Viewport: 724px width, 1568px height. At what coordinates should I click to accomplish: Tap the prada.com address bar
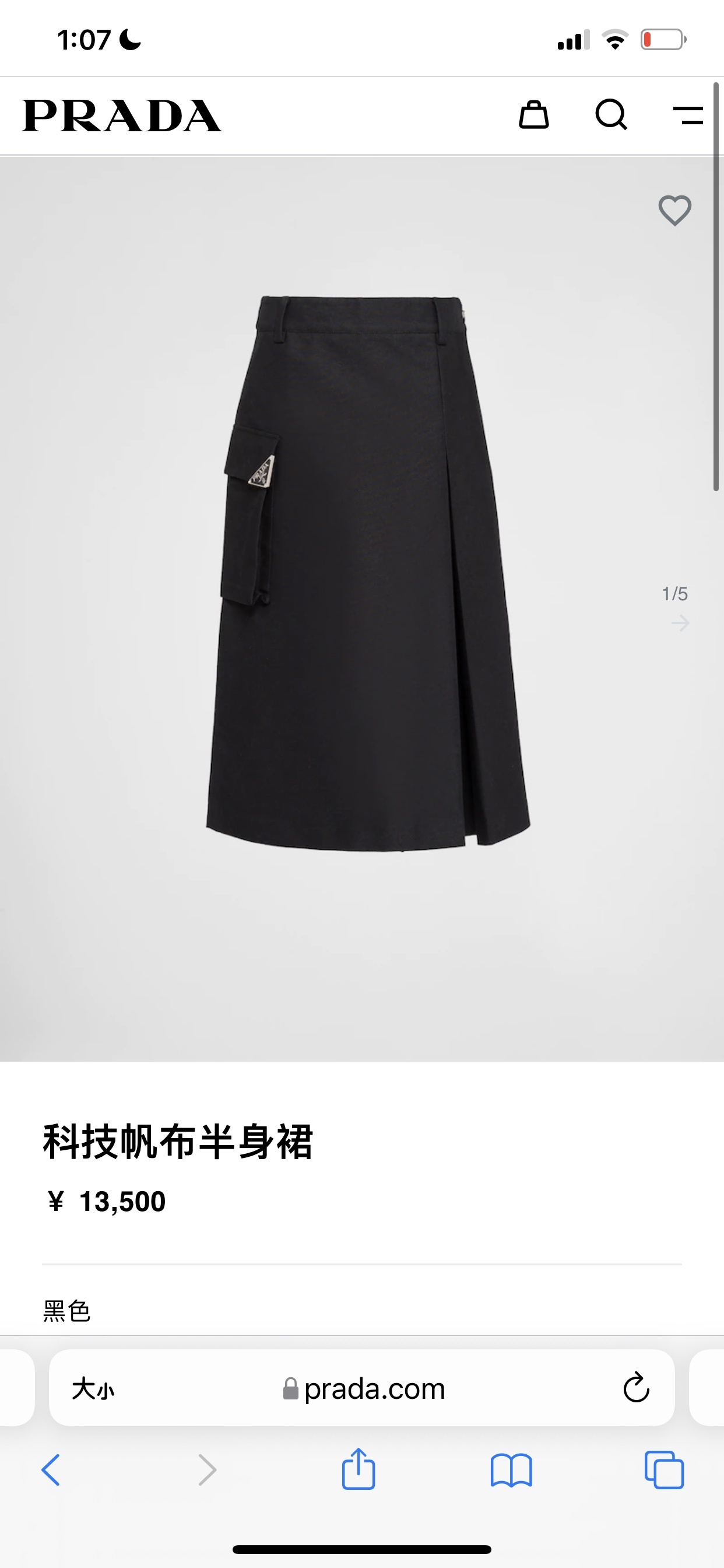click(365, 1389)
